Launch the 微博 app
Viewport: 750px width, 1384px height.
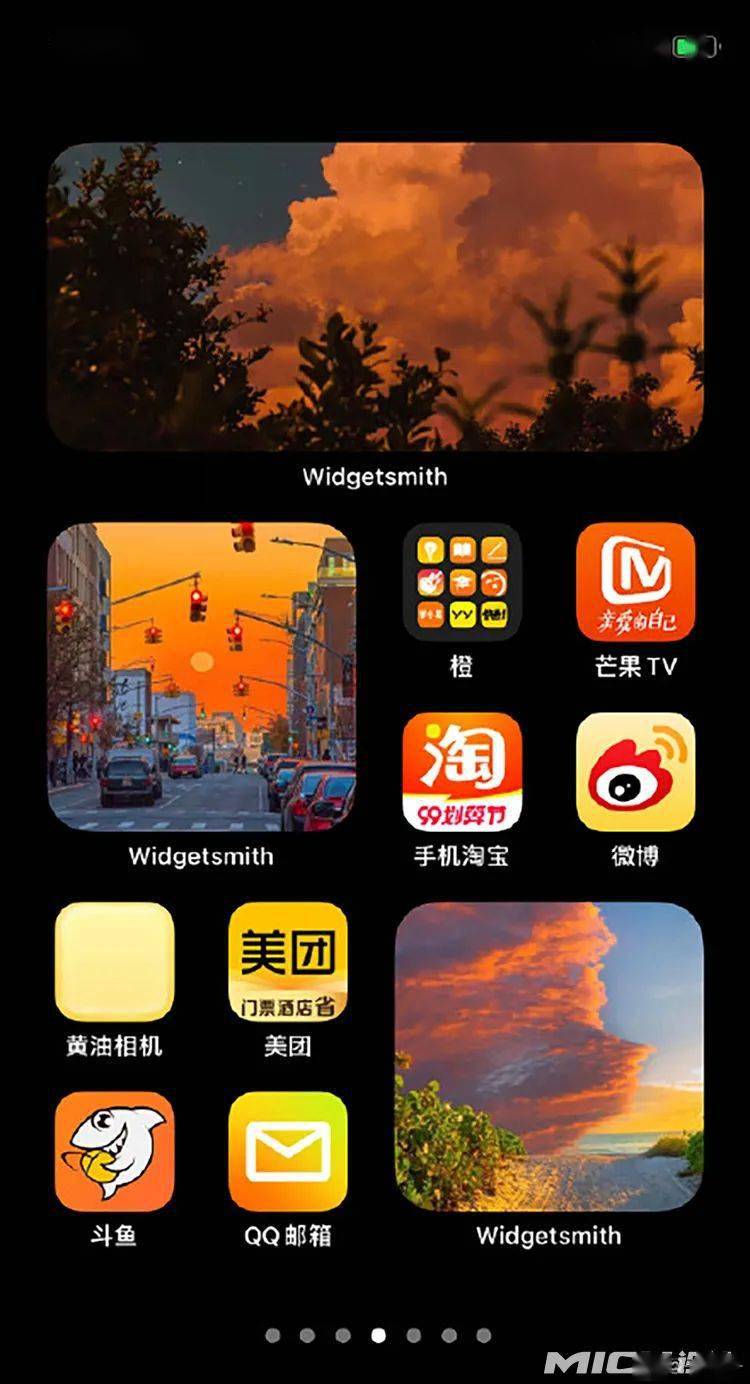tap(635, 772)
